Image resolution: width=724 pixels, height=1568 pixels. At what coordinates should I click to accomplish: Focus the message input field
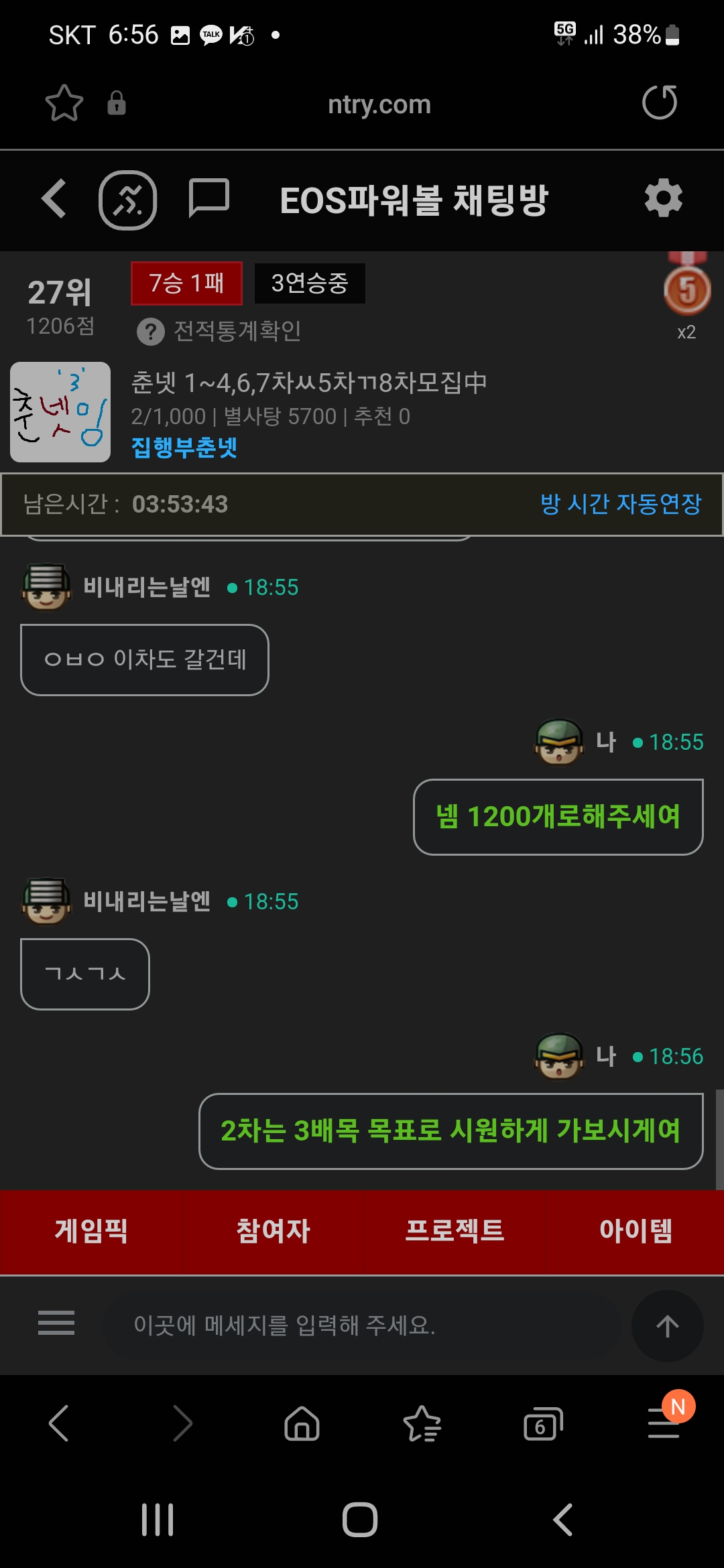(x=362, y=1325)
